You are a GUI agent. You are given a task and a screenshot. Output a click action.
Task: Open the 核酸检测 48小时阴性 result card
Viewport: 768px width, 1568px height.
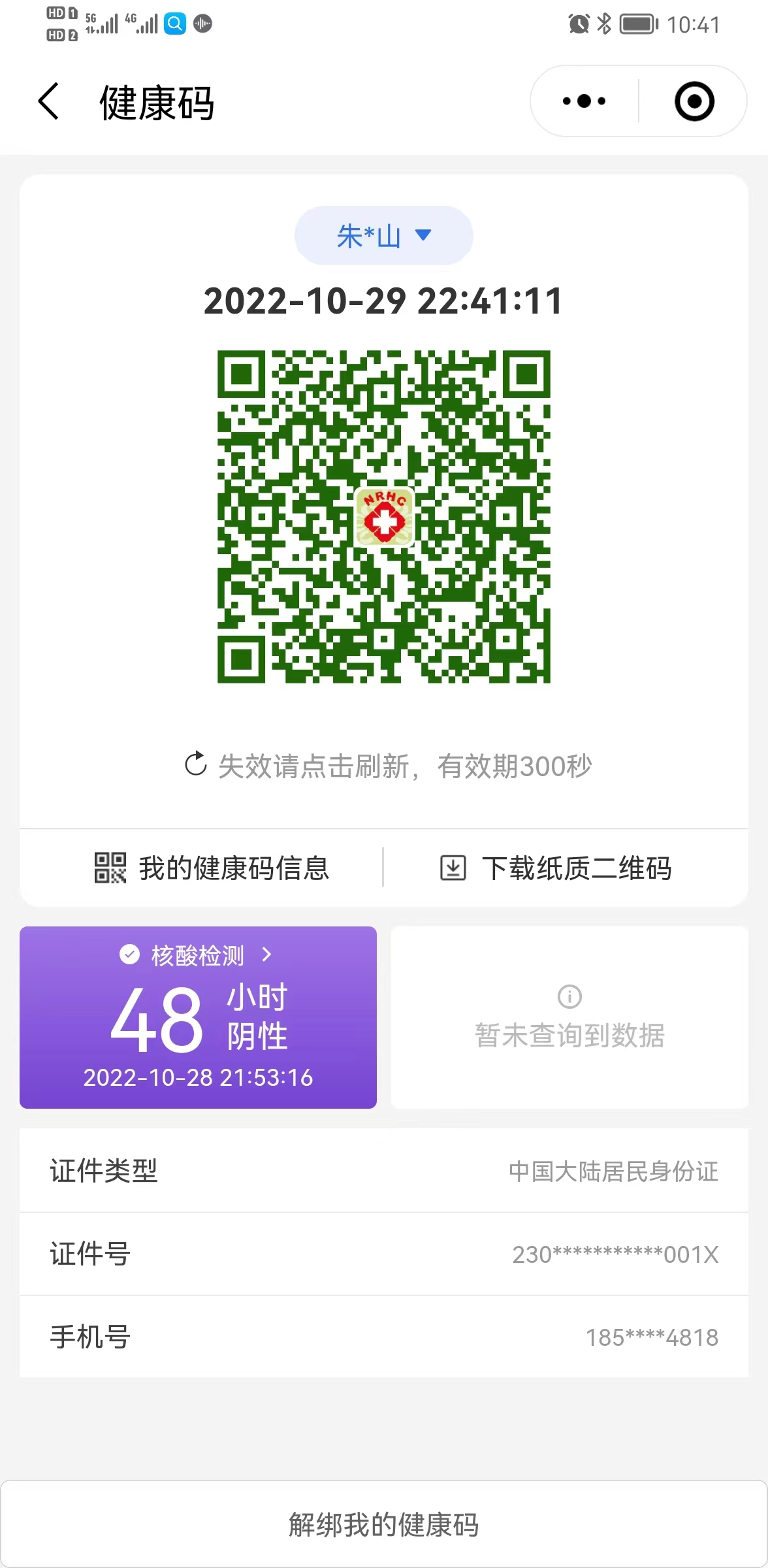point(199,1017)
